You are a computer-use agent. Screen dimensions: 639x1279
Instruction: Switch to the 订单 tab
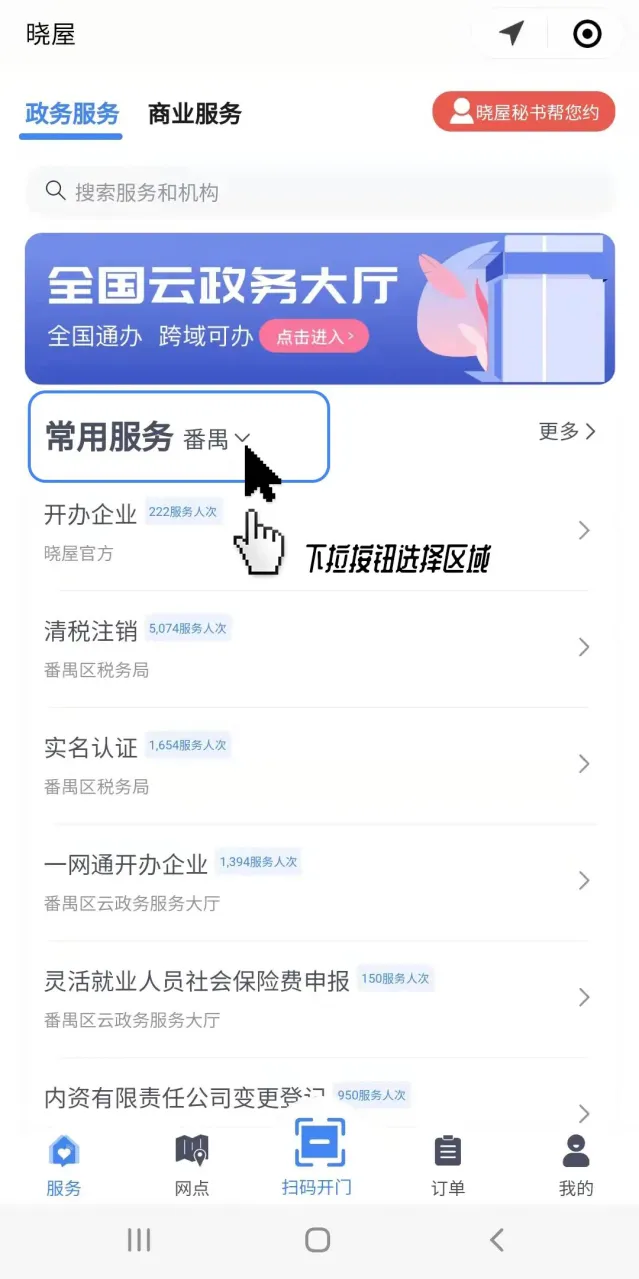pos(448,1165)
